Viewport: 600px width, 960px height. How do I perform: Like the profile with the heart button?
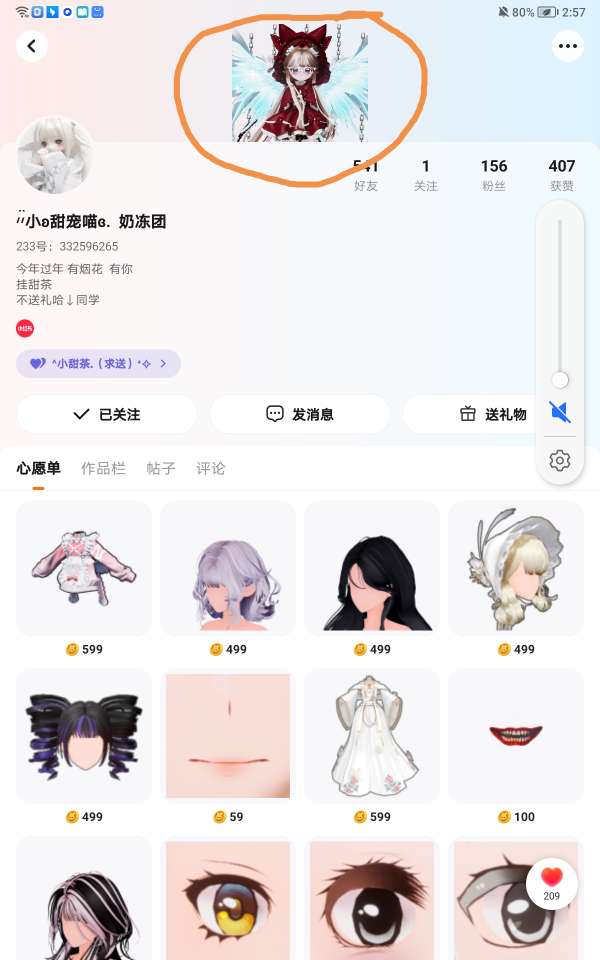coord(552,883)
